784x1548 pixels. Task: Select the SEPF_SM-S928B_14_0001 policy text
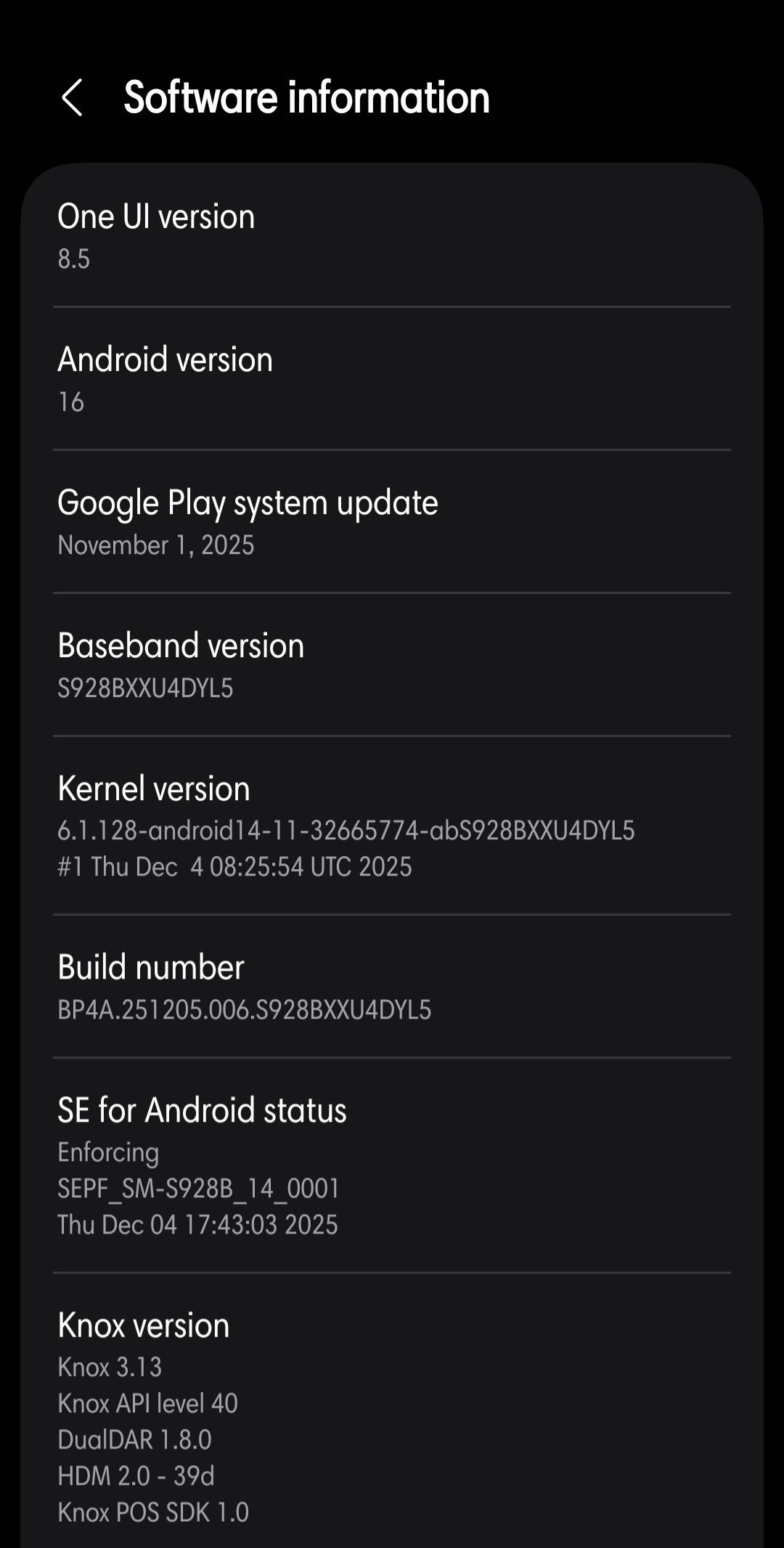199,1189
